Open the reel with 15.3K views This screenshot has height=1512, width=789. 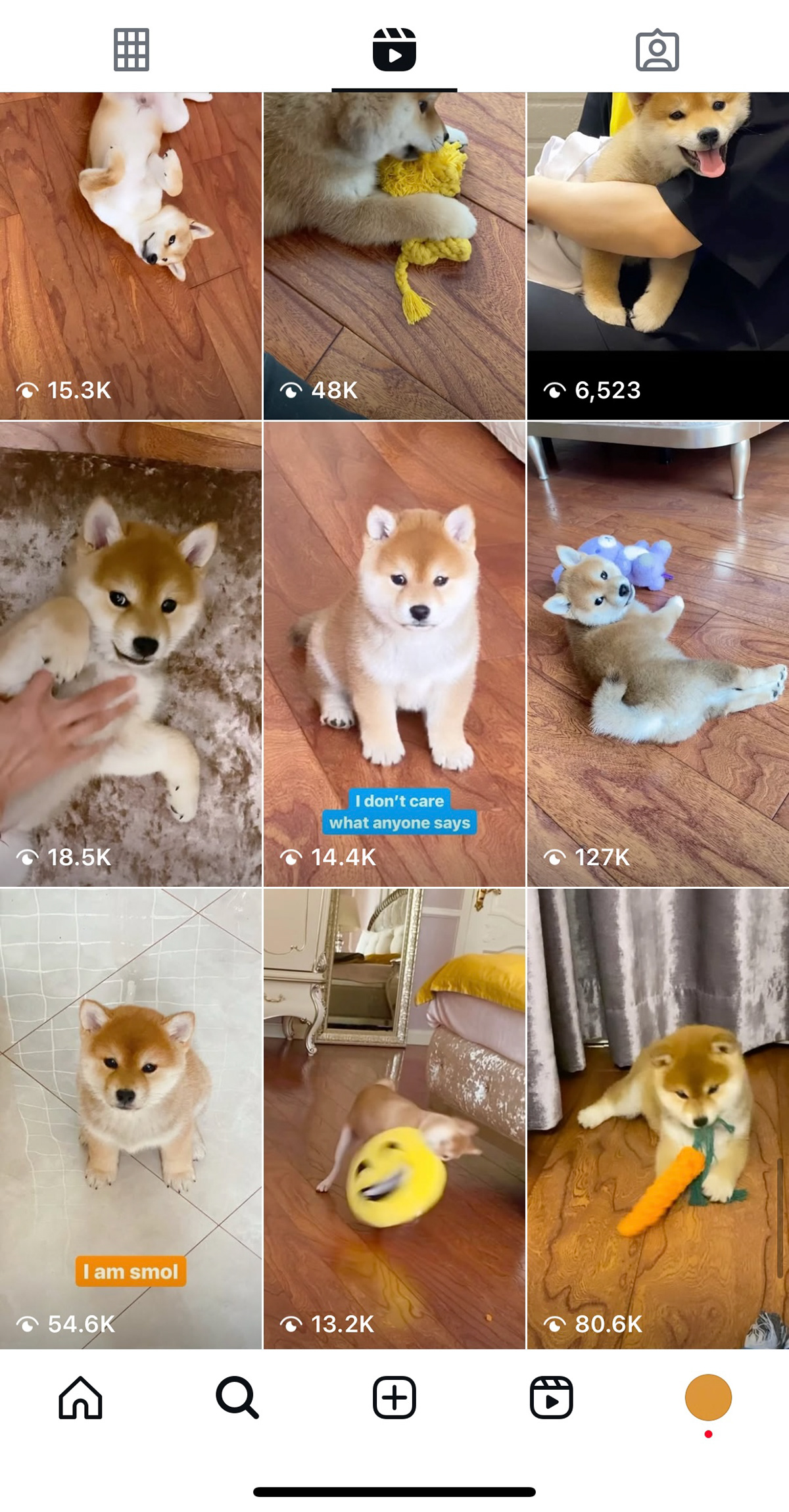pyautogui.click(x=131, y=256)
